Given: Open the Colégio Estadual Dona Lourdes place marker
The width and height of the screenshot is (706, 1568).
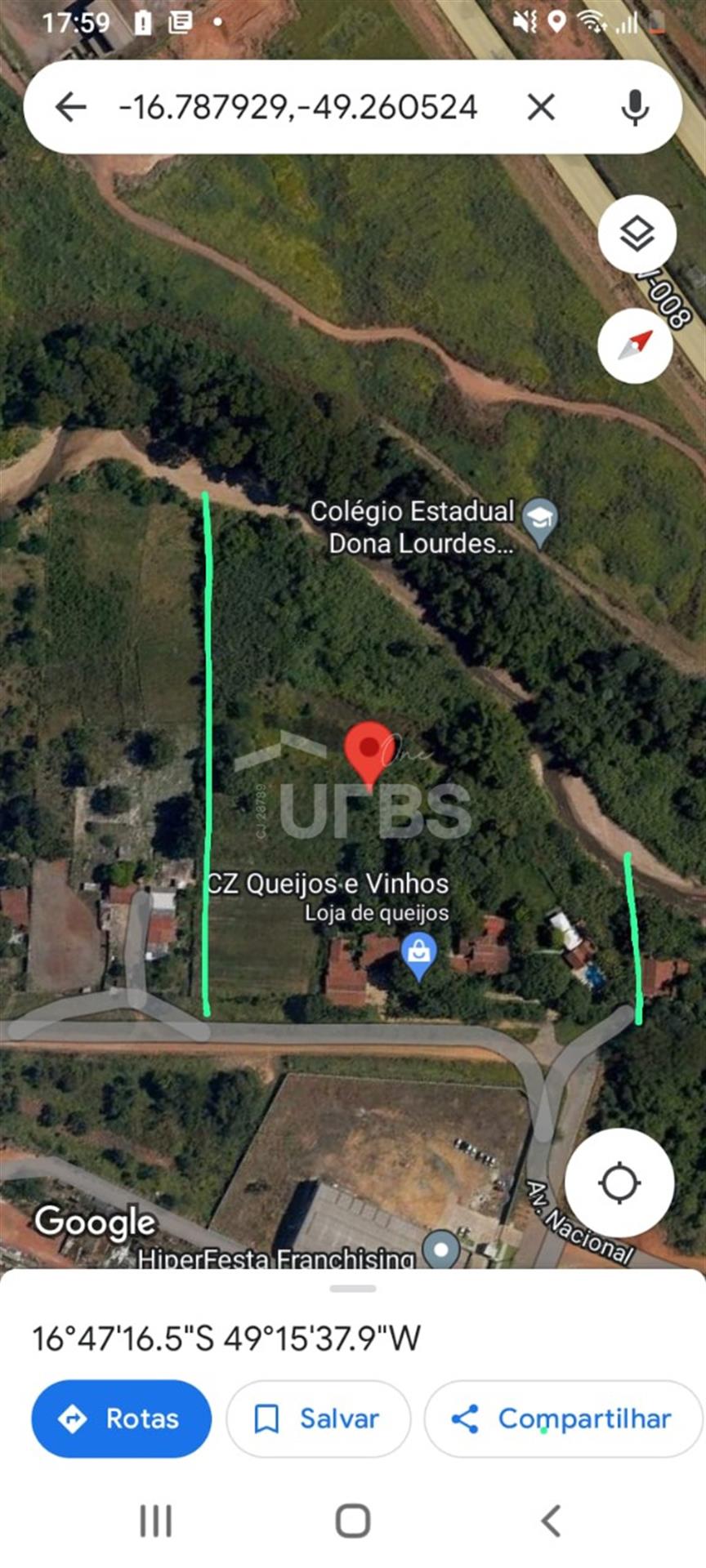Looking at the screenshot, I should [539, 521].
